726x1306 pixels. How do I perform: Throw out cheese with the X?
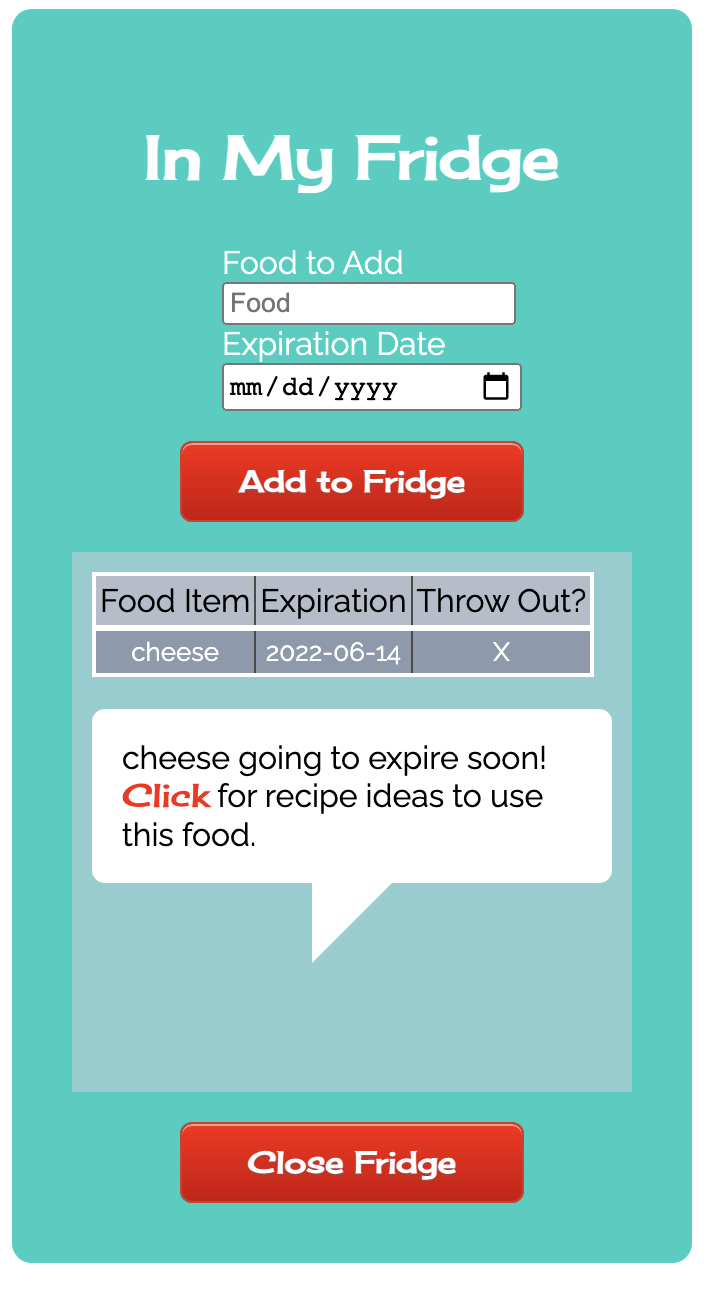click(501, 653)
